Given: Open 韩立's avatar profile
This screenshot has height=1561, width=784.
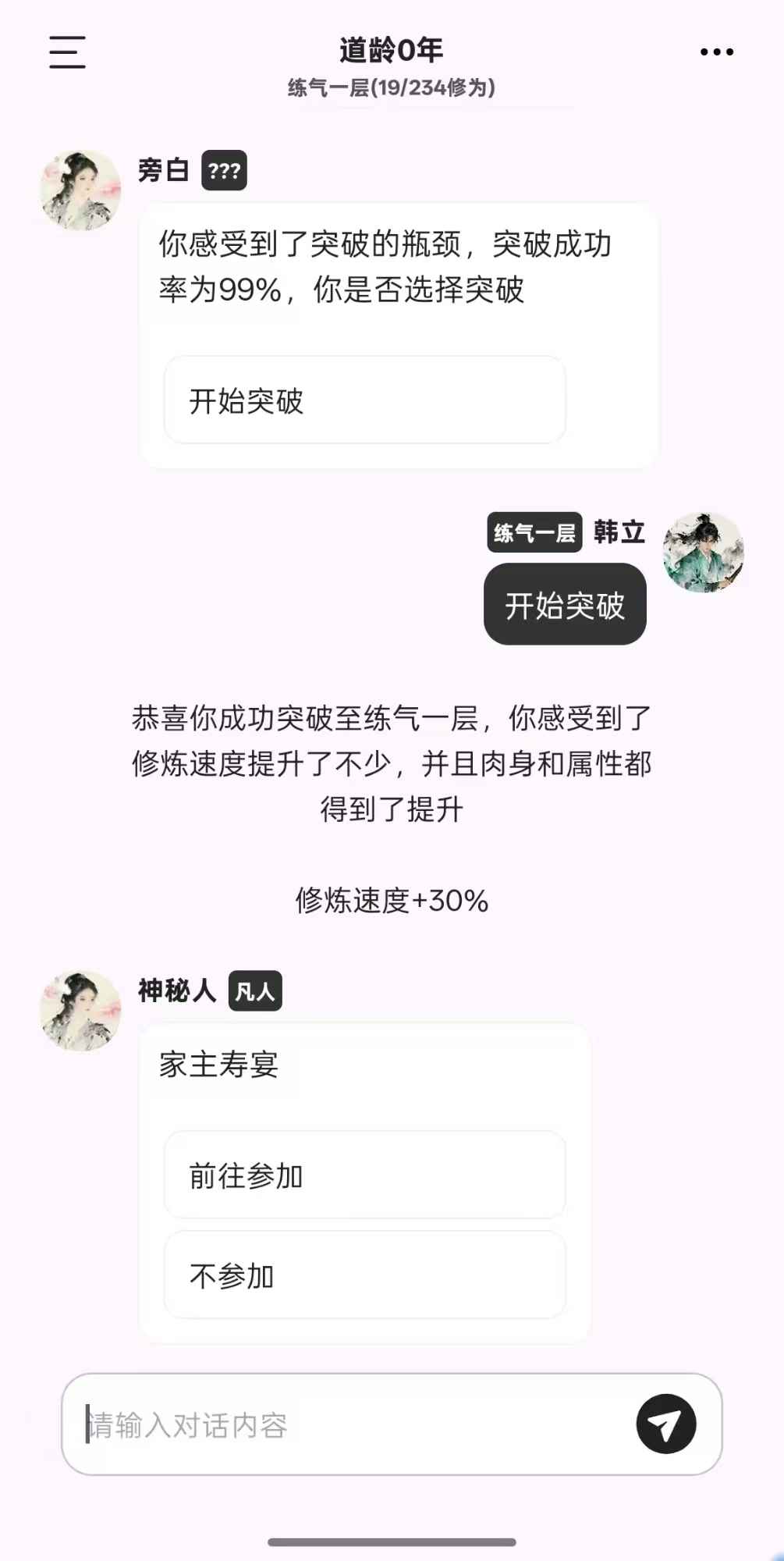Looking at the screenshot, I should tap(703, 552).
